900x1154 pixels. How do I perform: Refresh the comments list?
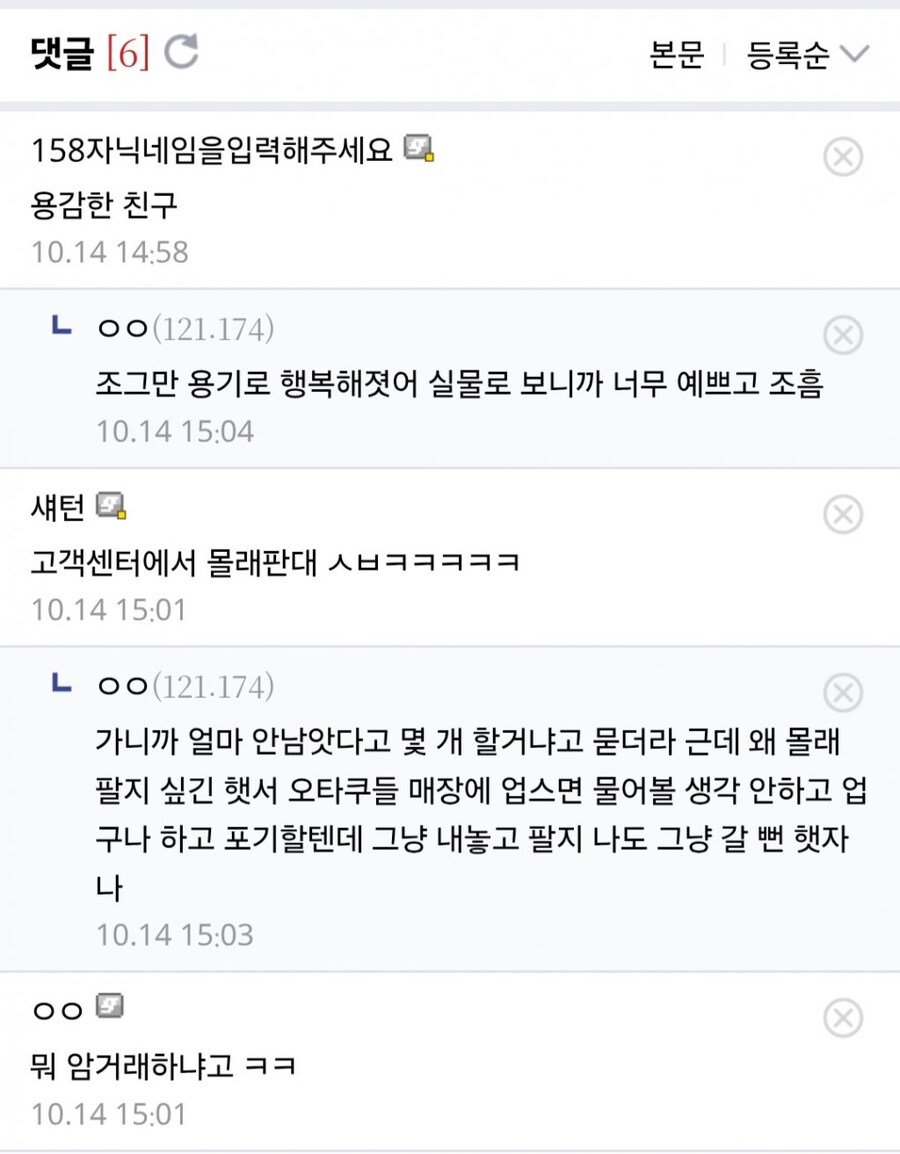182,52
